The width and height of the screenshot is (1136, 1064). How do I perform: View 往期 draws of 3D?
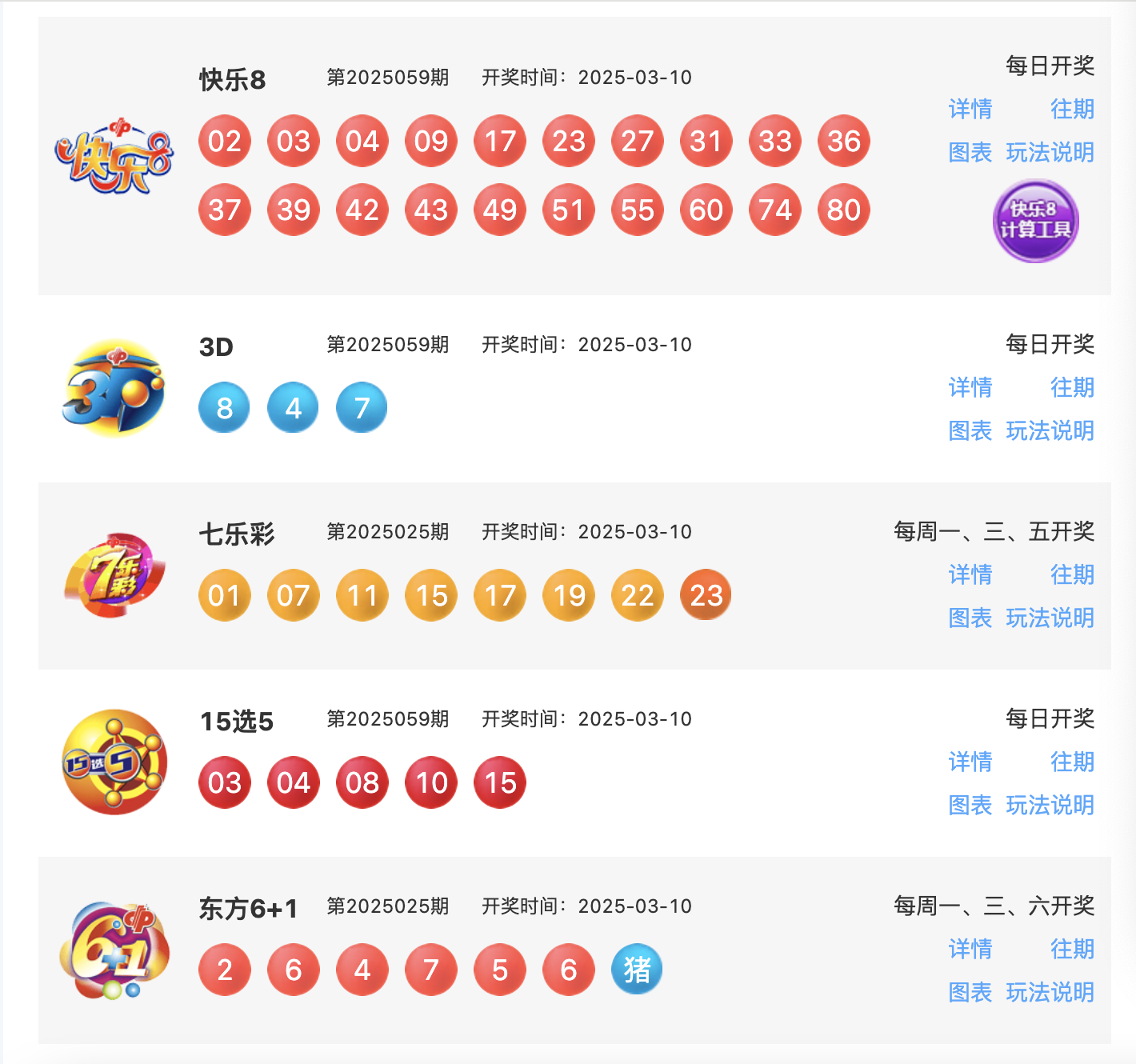pos(1071,387)
